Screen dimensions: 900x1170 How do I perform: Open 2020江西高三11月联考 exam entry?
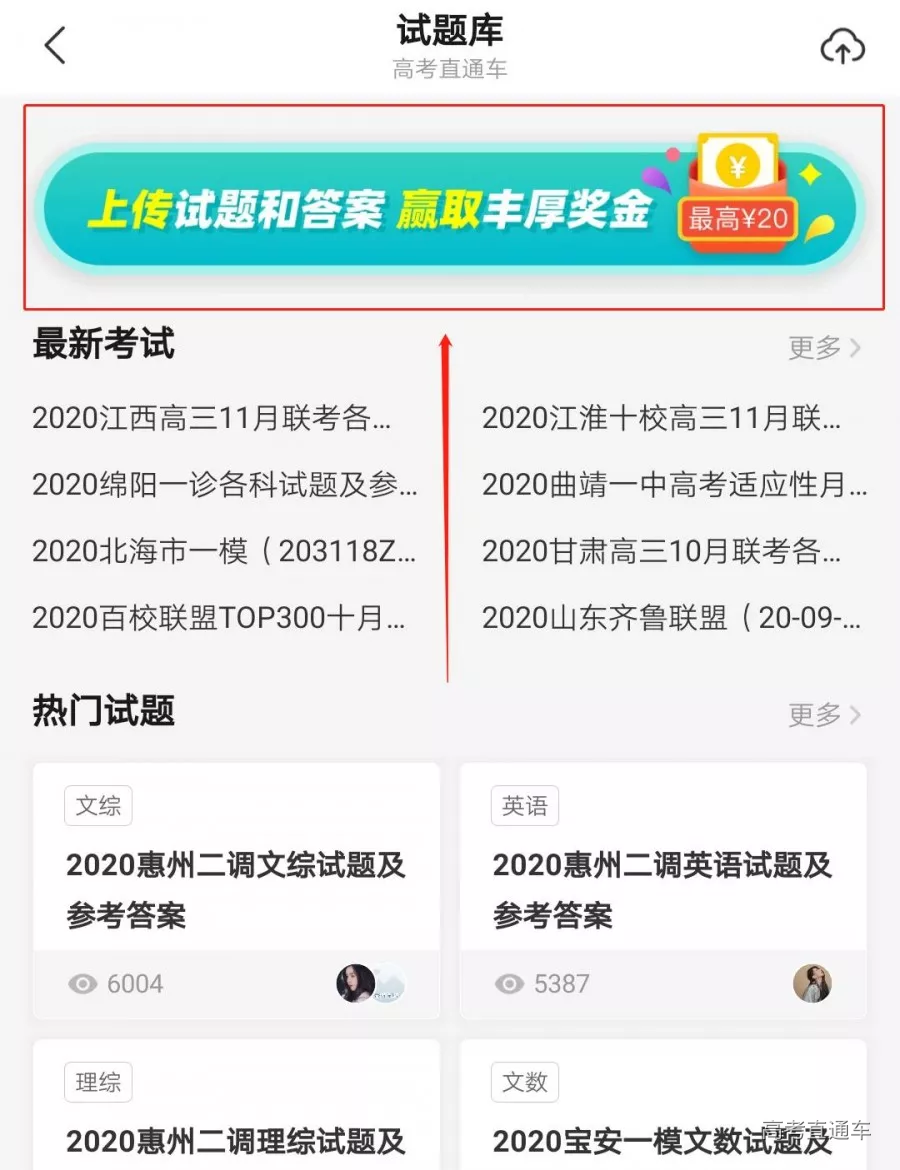click(x=212, y=418)
